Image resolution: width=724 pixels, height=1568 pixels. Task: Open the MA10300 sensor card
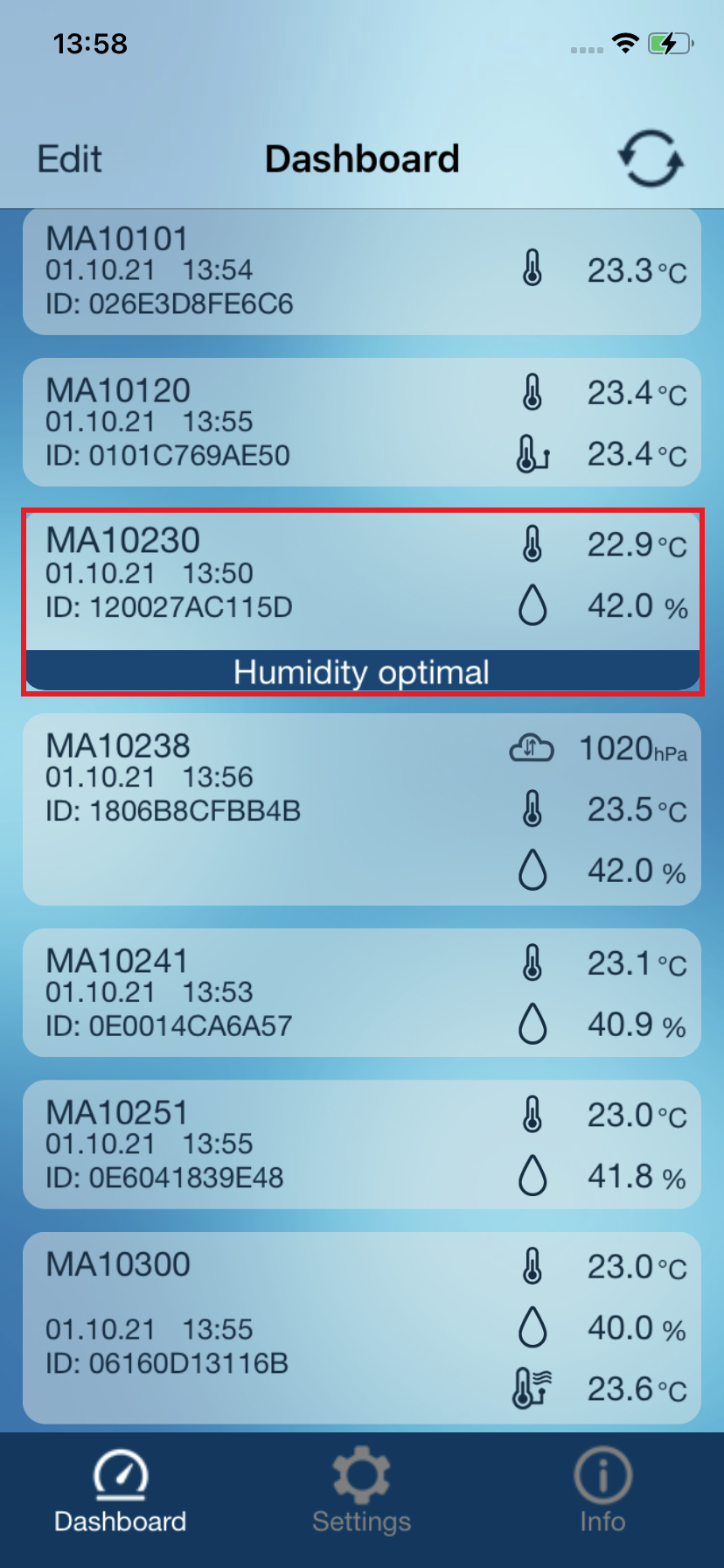click(362, 1328)
